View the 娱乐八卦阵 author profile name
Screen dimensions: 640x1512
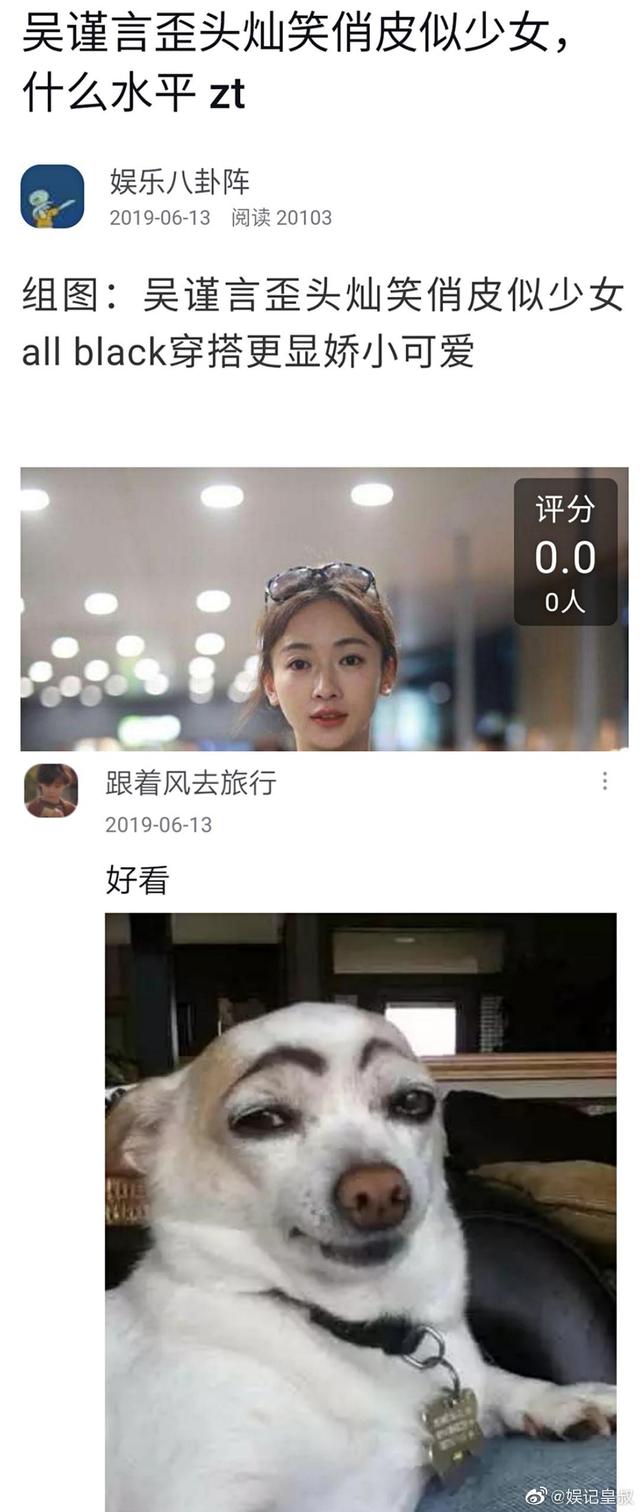coord(180,182)
